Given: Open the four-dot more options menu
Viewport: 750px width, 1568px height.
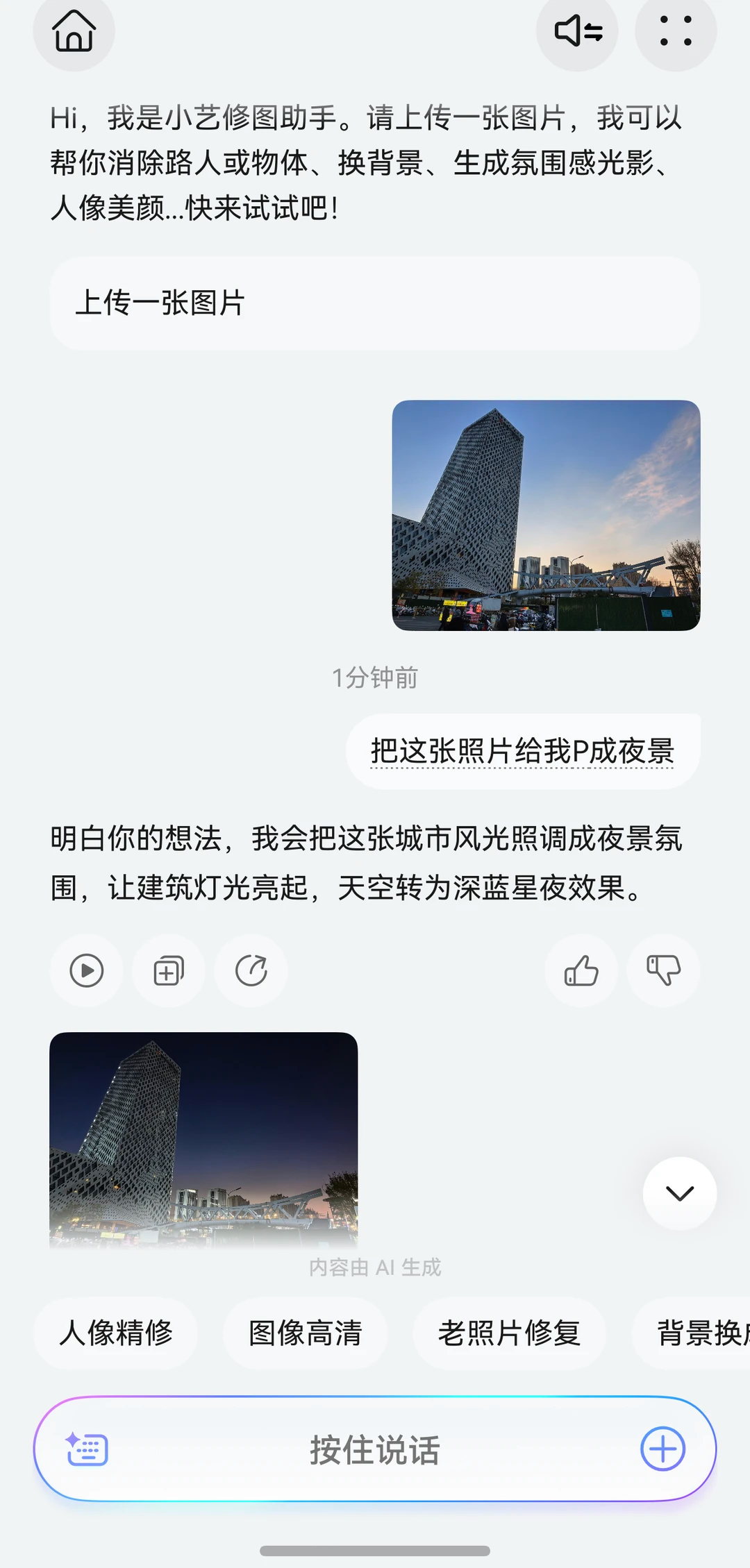Looking at the screenshot, I should click(x=676, y=32).
